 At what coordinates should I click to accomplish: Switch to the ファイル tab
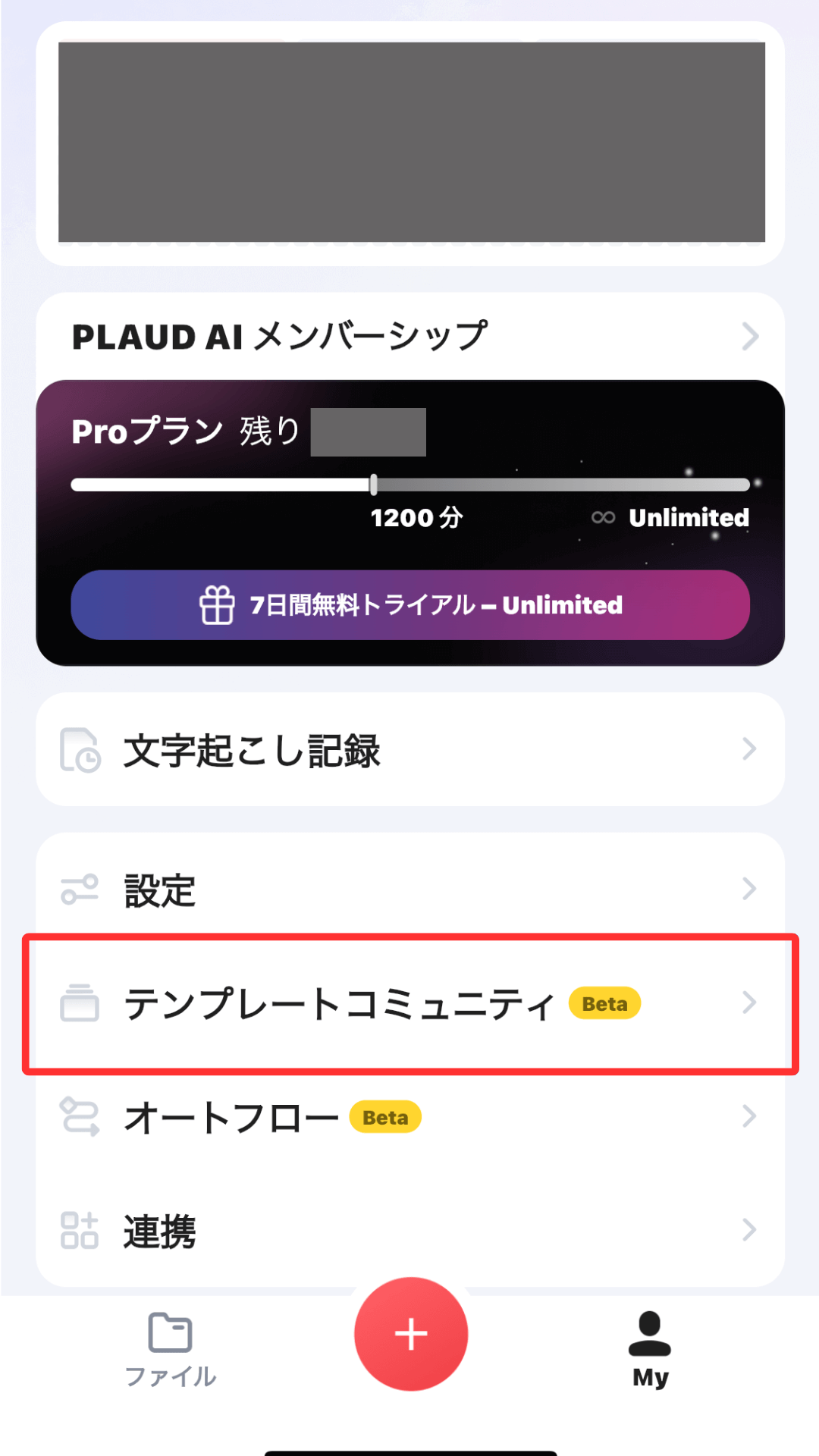[x=171, y=1350]
